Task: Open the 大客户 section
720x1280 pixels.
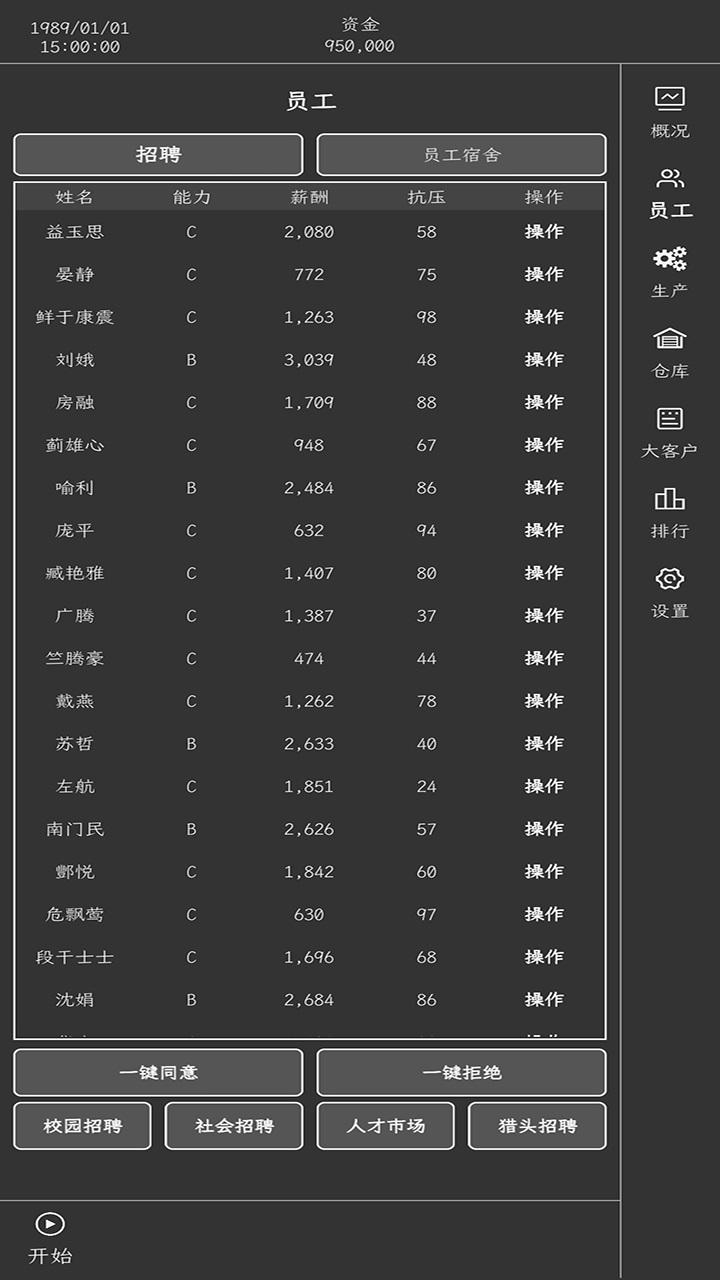Action: point(670,433)
